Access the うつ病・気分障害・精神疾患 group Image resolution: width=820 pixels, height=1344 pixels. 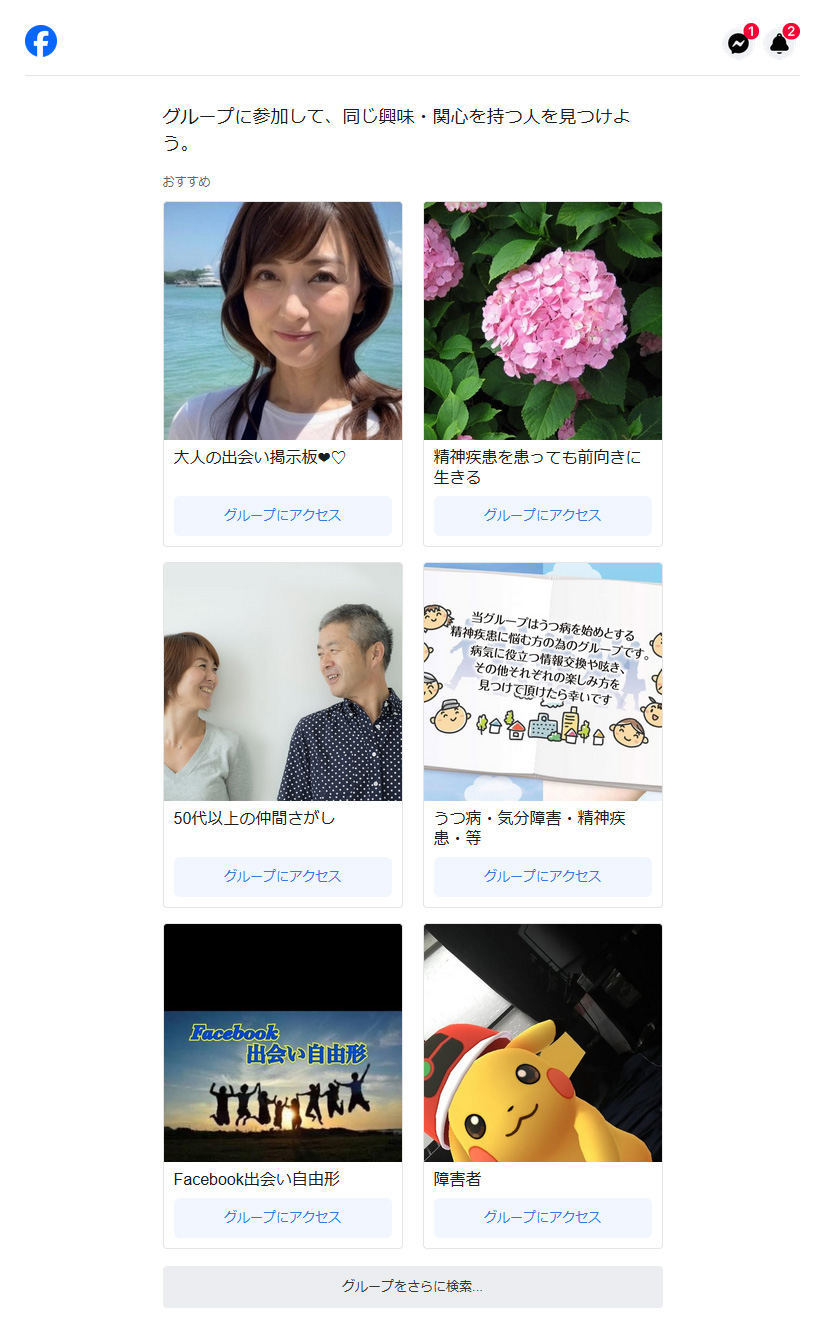543,877
